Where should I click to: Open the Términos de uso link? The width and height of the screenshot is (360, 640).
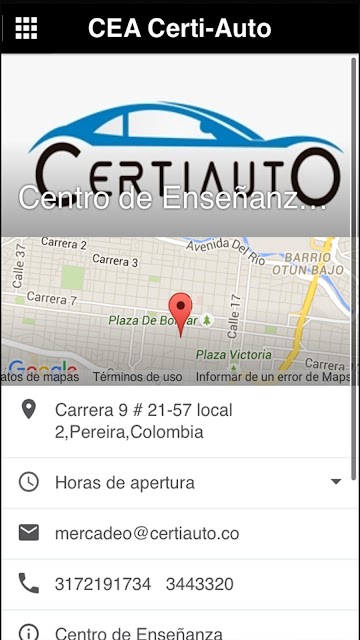point(138,377)
